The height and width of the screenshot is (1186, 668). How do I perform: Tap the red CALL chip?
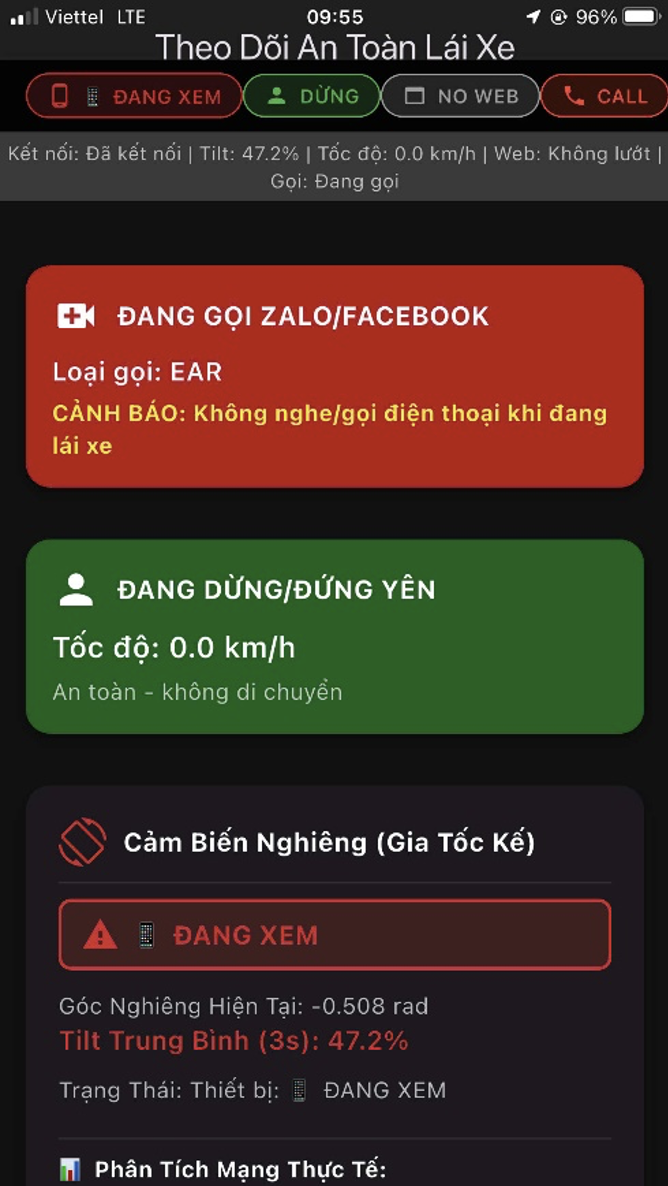pos(604,96)
